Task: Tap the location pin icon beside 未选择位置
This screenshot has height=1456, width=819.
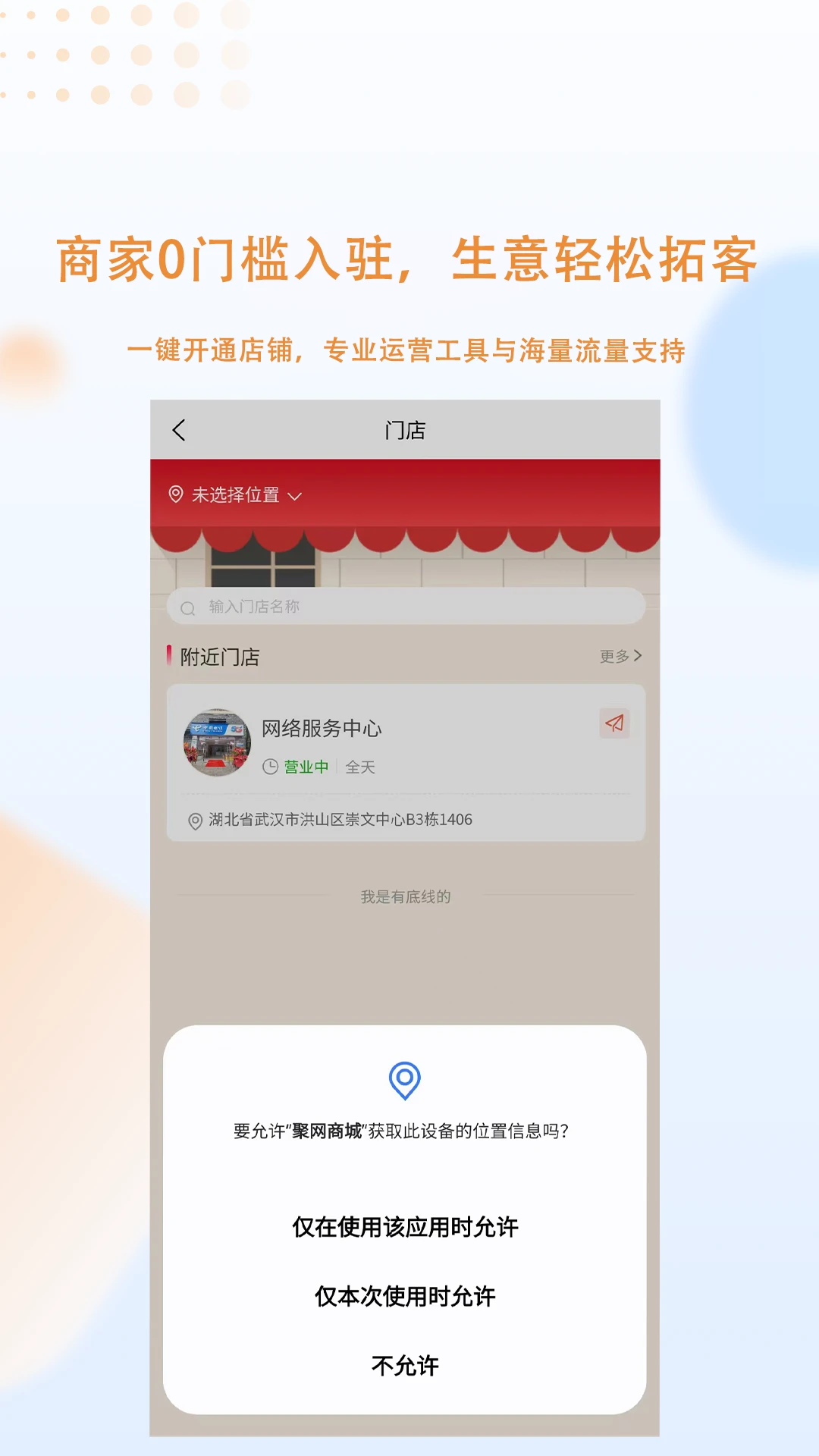Action: [175, 494]
